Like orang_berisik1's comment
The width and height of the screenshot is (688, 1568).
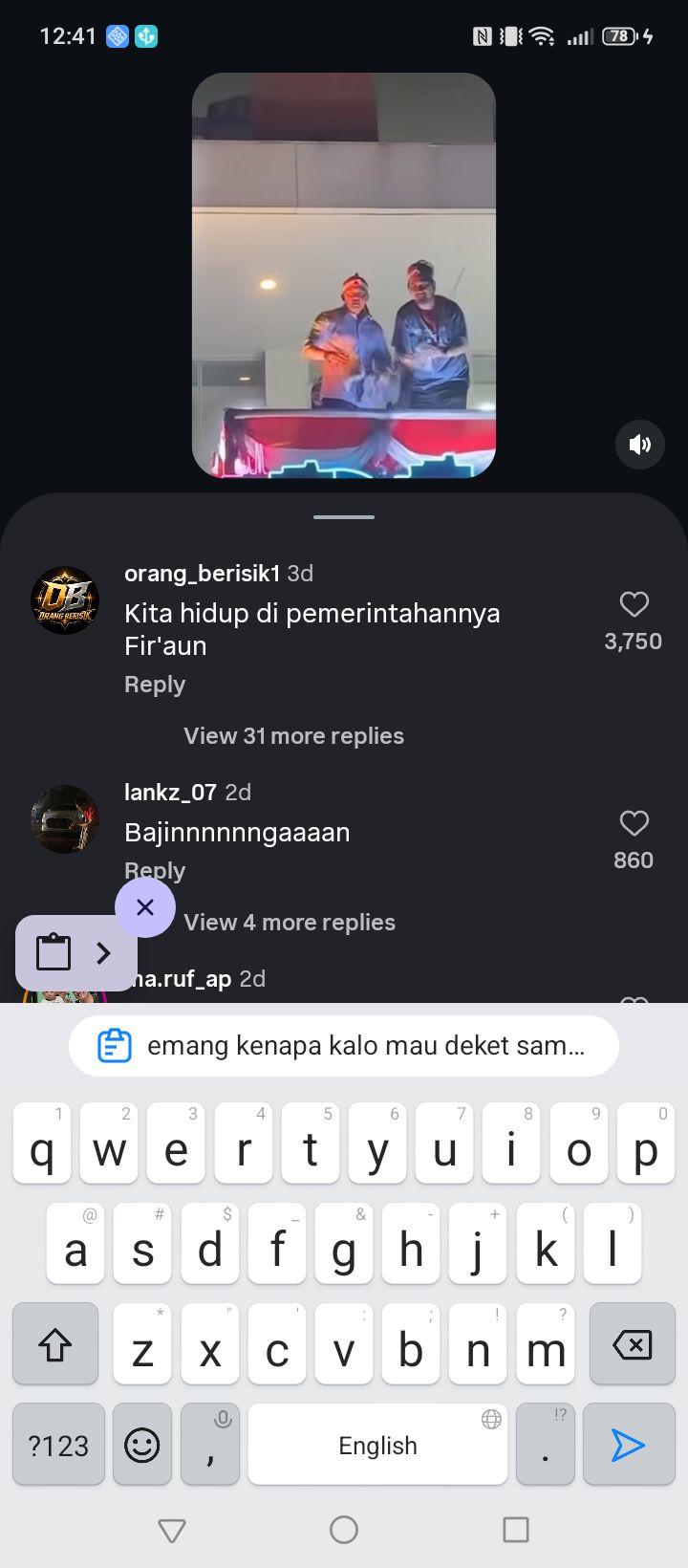click(x=634, y=604)
